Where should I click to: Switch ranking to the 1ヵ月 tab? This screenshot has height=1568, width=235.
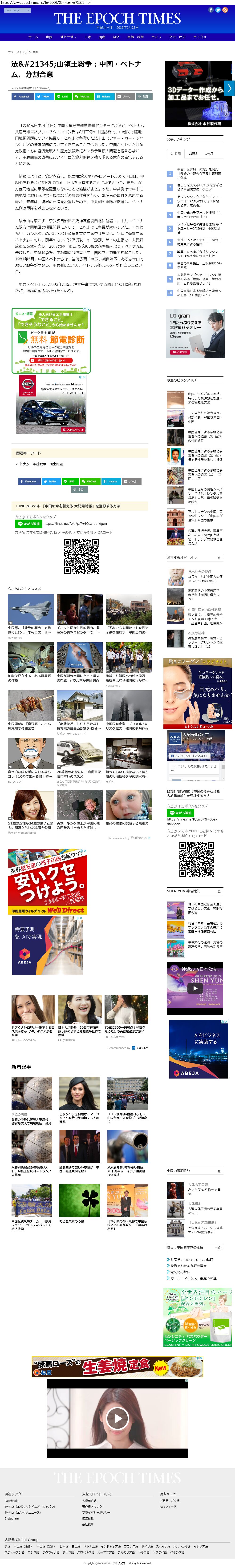209,154
